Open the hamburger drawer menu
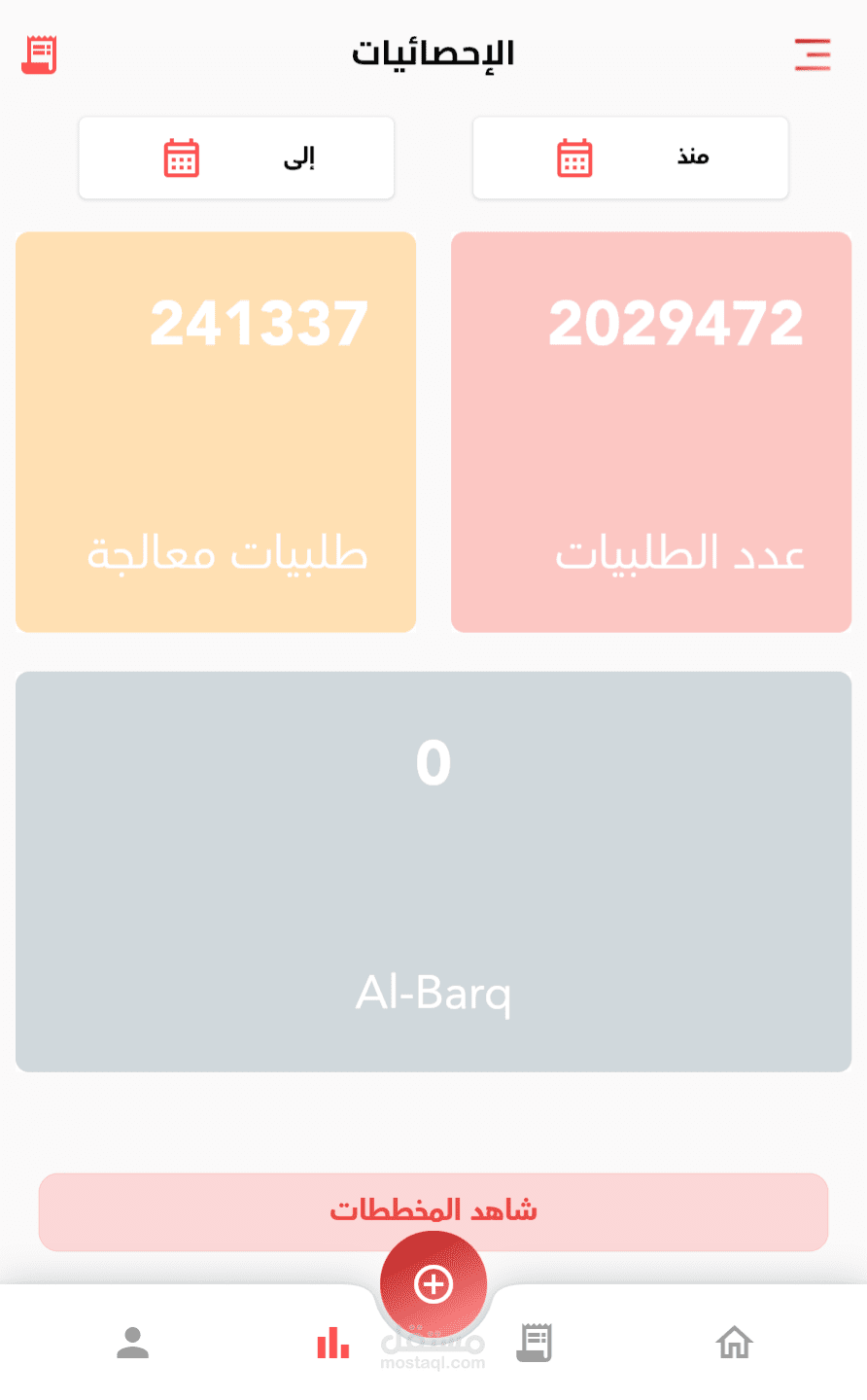Screen dimensions: 867x1400 813,54
